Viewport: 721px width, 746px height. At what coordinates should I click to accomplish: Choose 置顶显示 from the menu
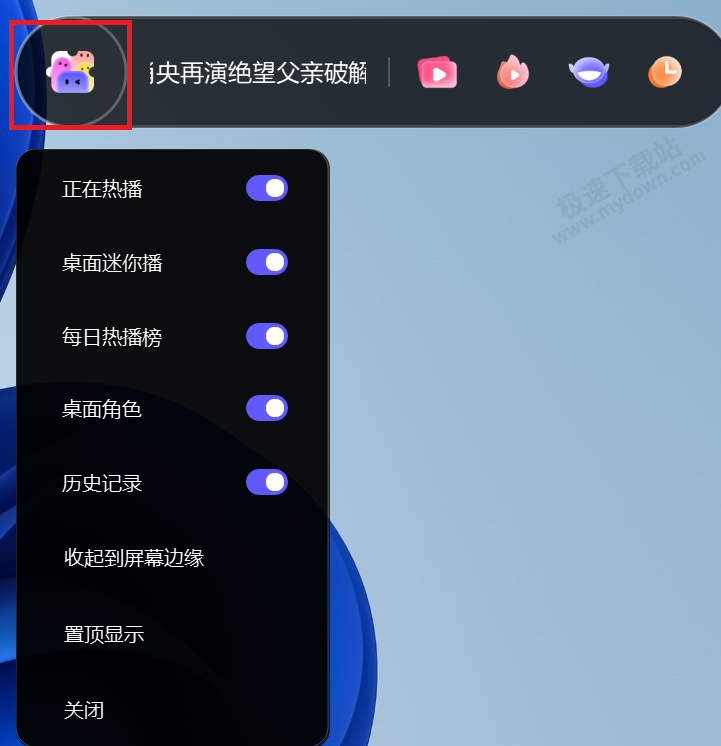[x=104, y=634]
